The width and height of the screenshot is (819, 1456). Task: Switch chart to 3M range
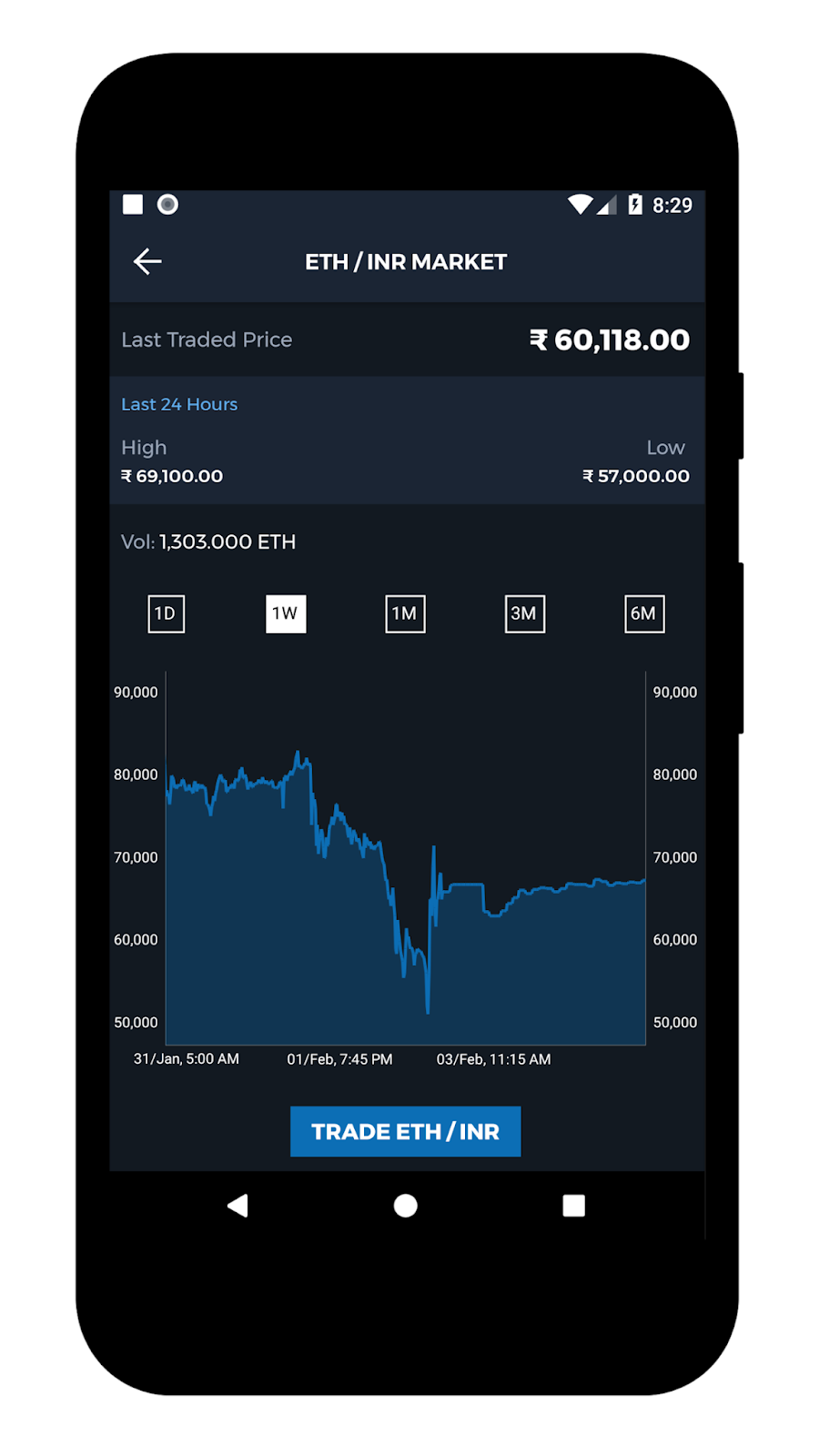click(x=524, y=613)
